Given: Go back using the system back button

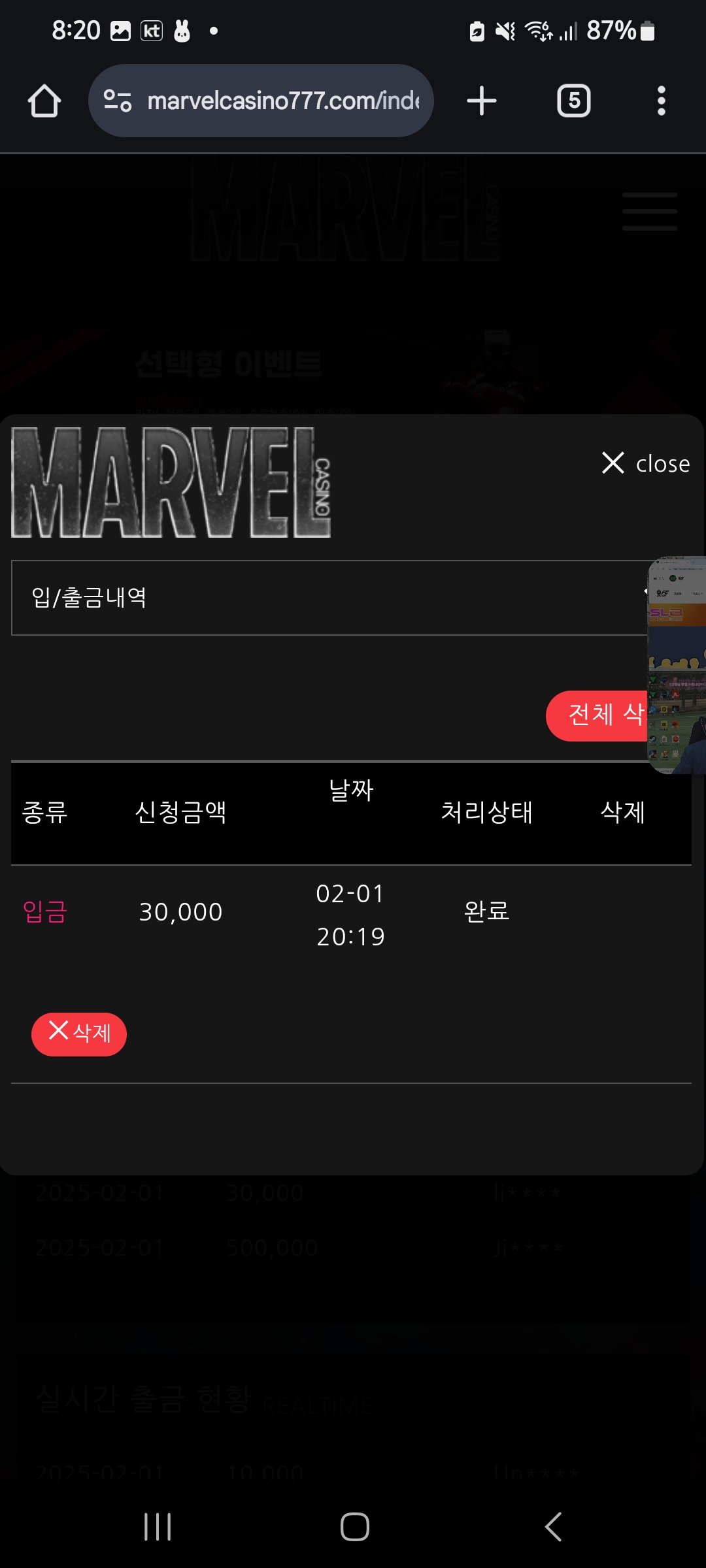Looking at the screenshot, I should (553, 1527).
